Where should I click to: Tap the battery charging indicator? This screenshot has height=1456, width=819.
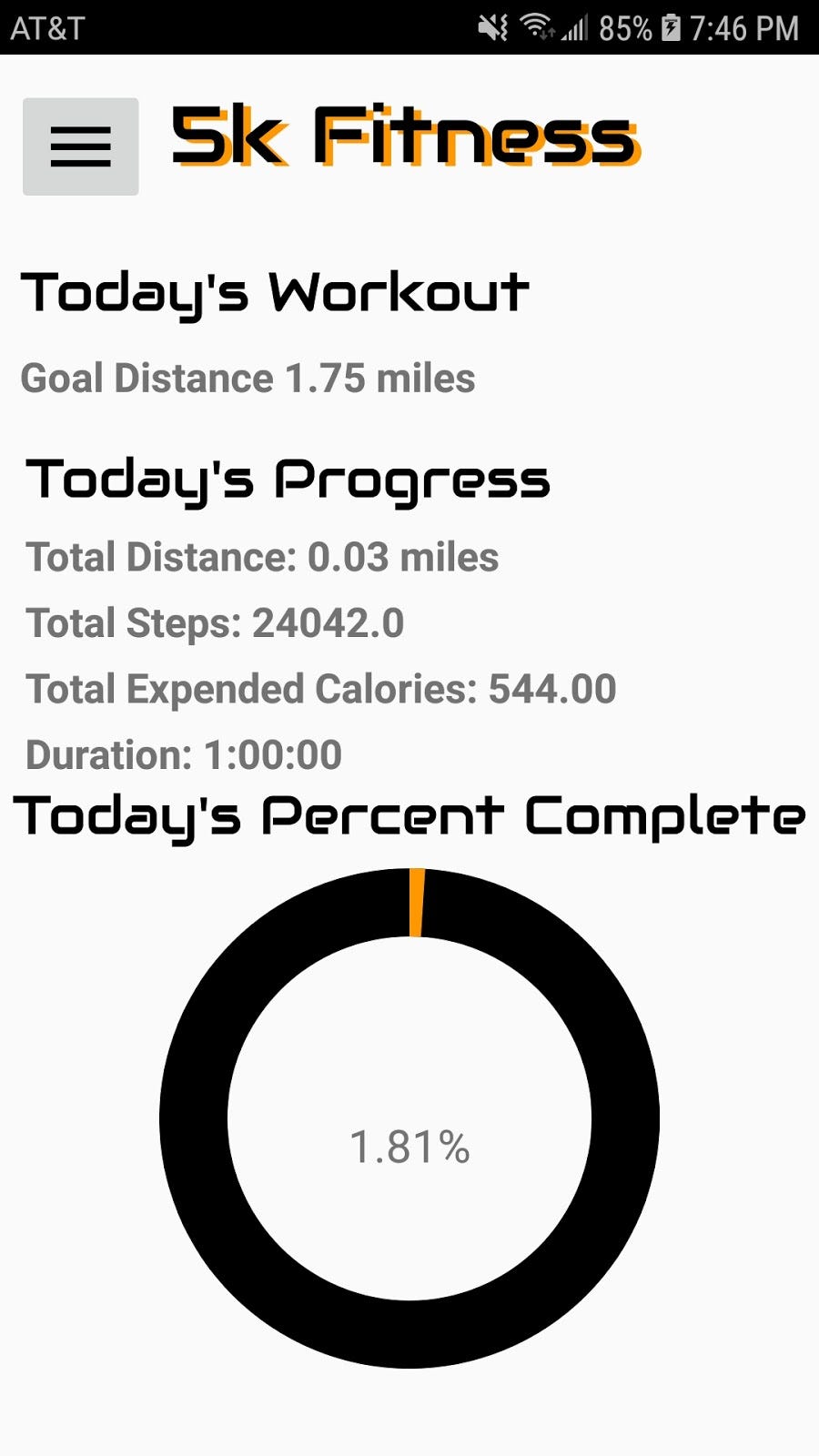(x=671, y=25)
